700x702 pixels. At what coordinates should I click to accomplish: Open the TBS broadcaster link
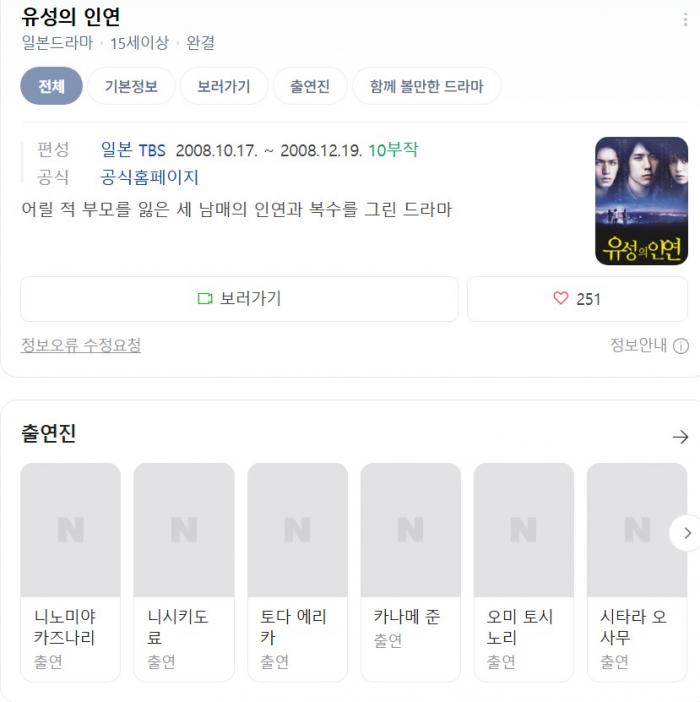click(x=152, y=151)
